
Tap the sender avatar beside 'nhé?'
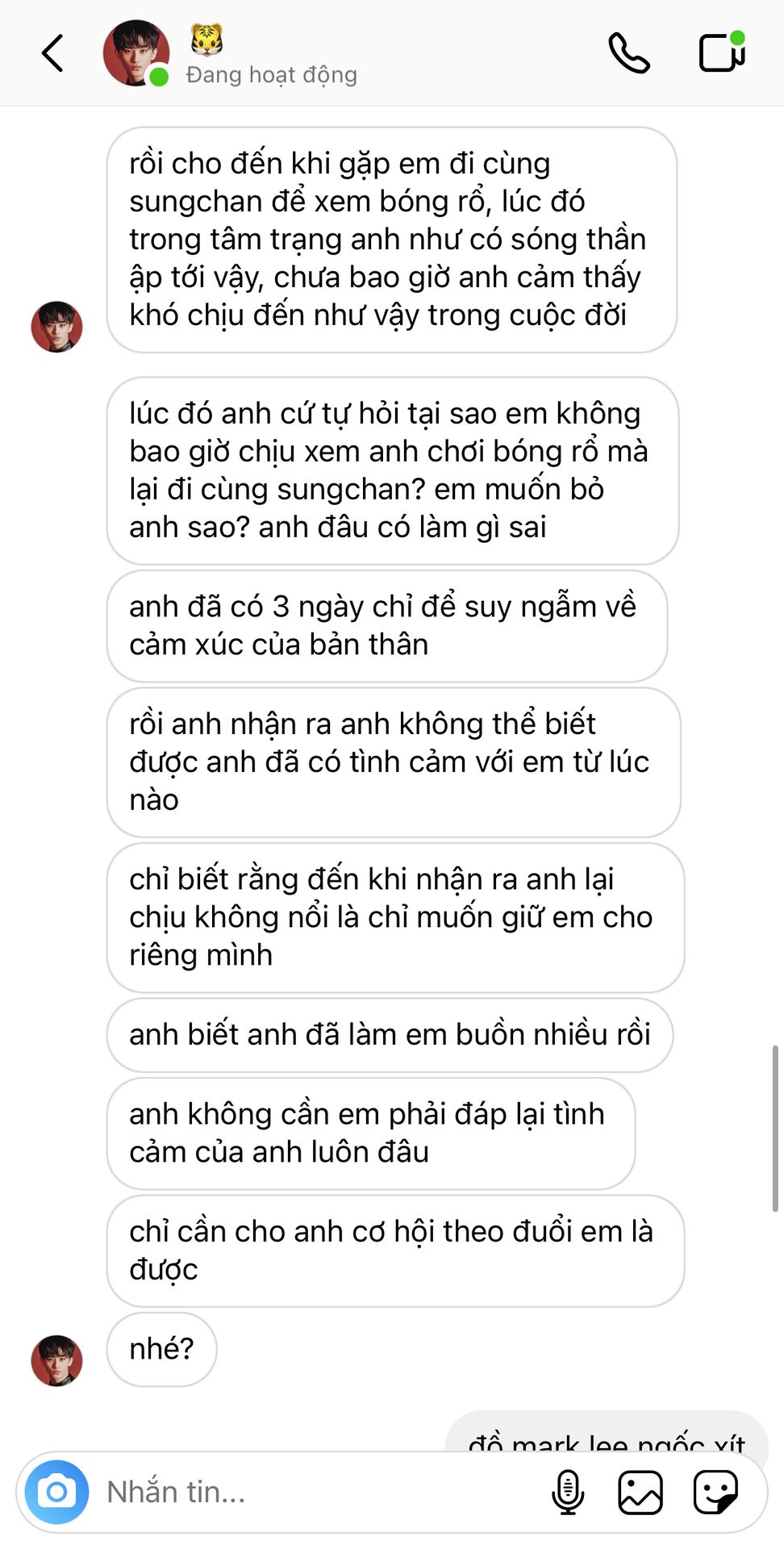click(x=56, y=1360)
